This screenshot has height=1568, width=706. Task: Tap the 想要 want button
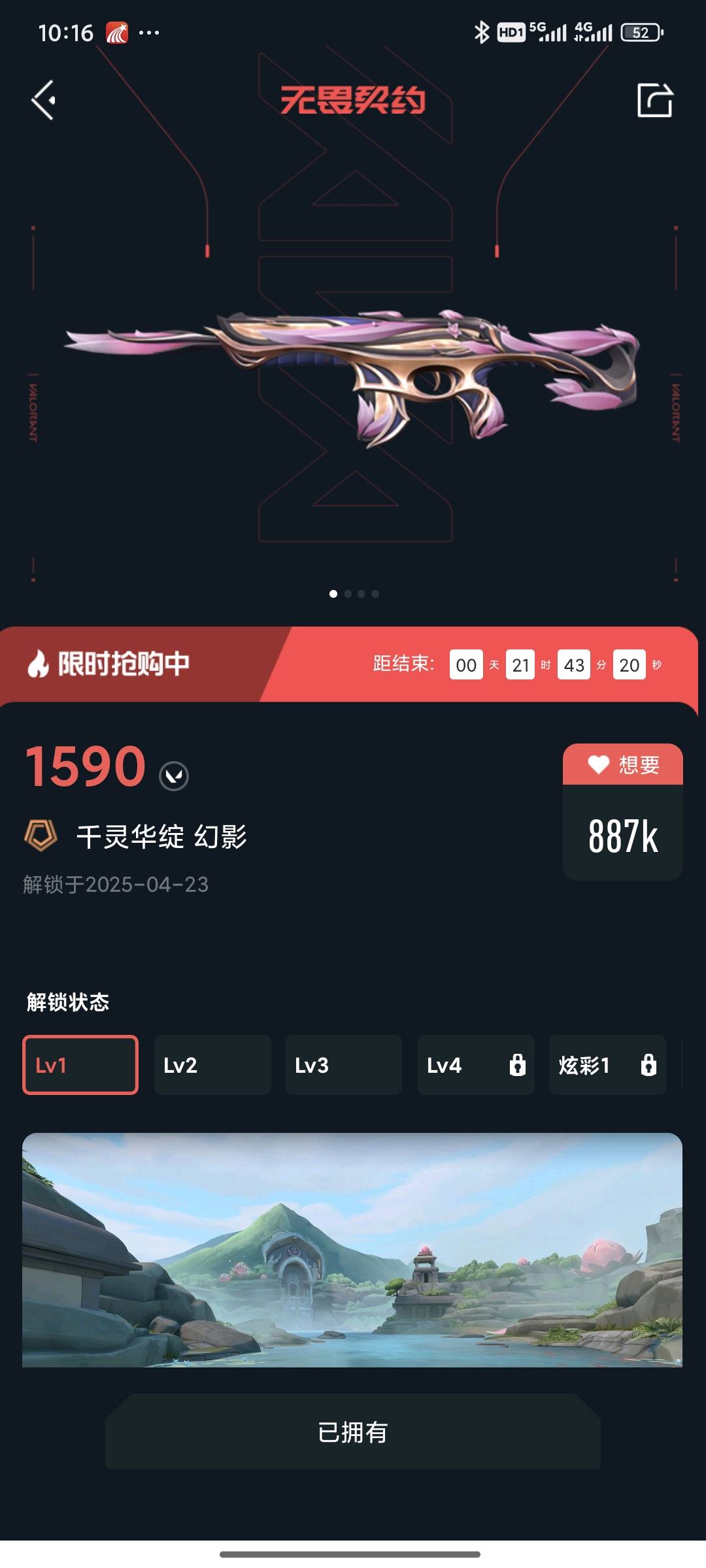[622, 764]
